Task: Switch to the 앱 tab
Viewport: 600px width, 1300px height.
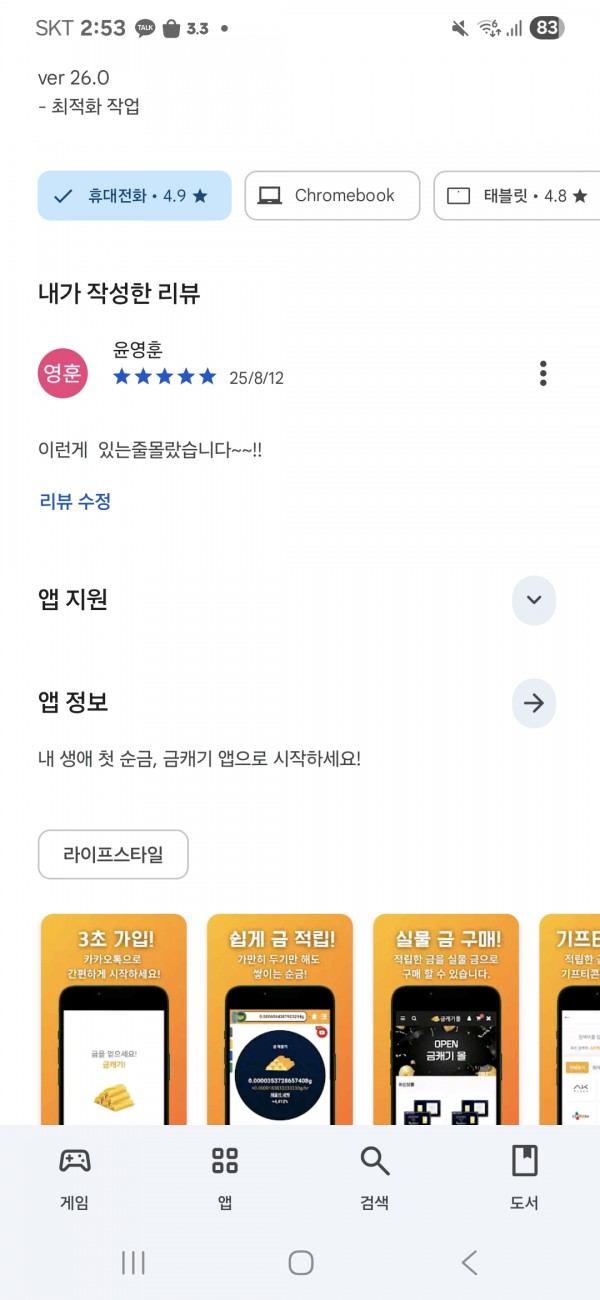Action: click(x=225, y=1177)
